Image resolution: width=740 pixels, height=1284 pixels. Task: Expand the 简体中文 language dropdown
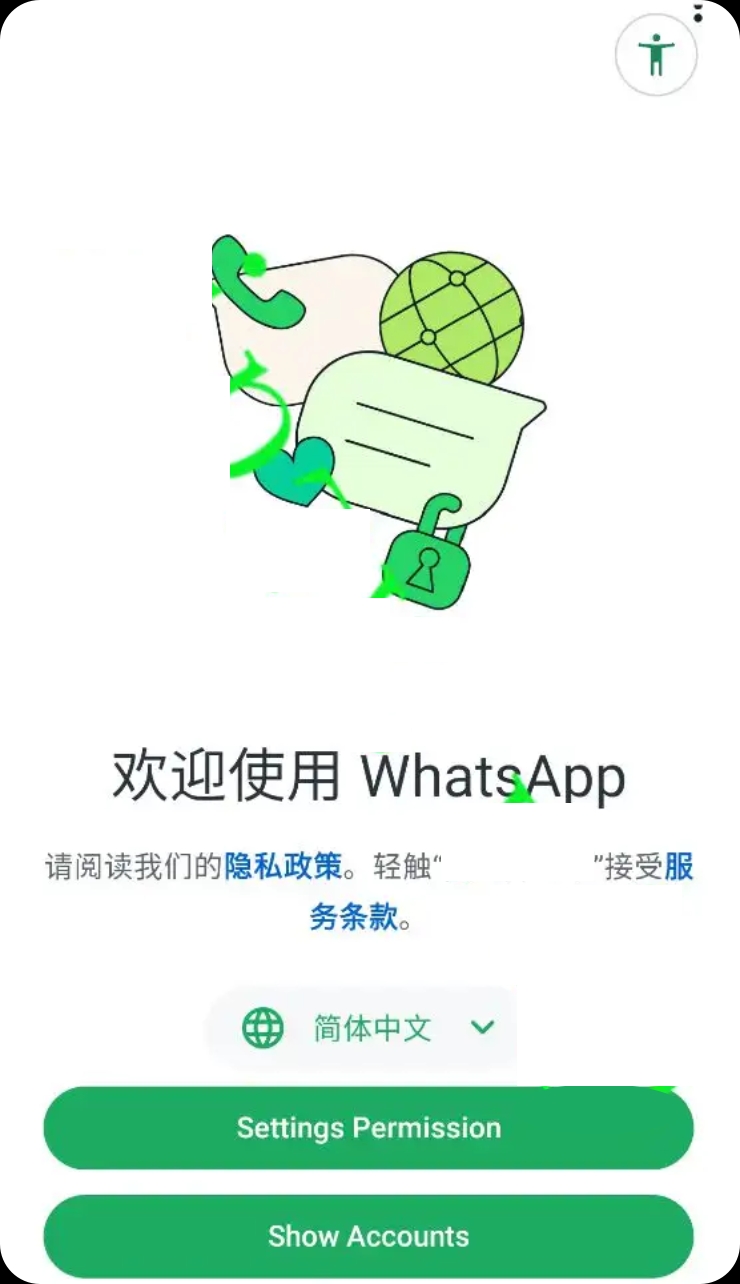[362, 1028]
